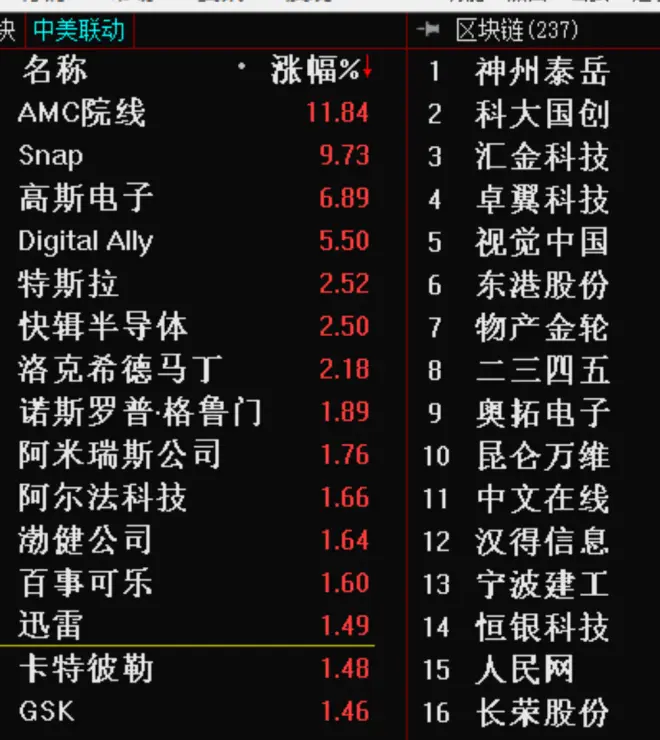Select 洛克希德马丁 stock
Viewport: 660px width, 740px height.
coord(118,369)
